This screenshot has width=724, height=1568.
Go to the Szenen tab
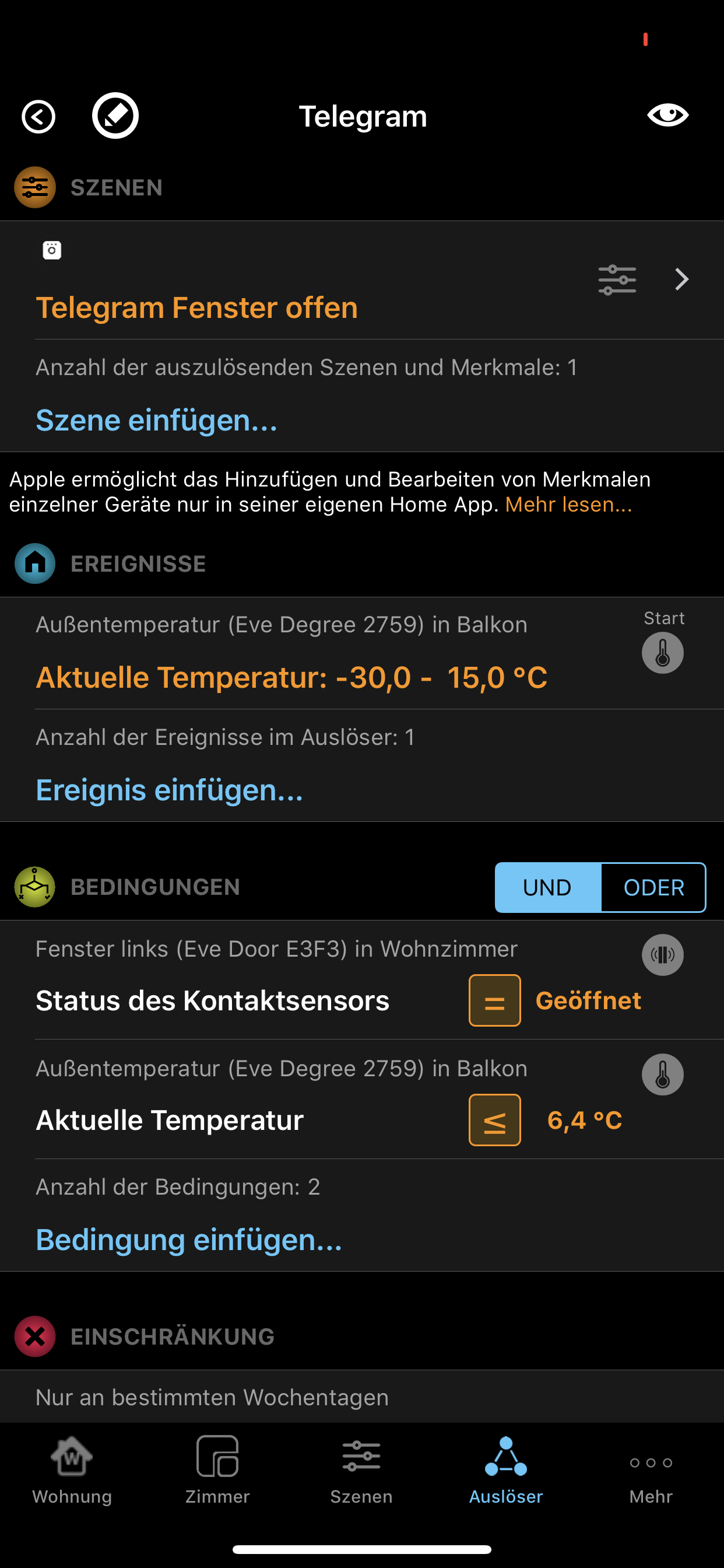click(x=361, y=1469)
